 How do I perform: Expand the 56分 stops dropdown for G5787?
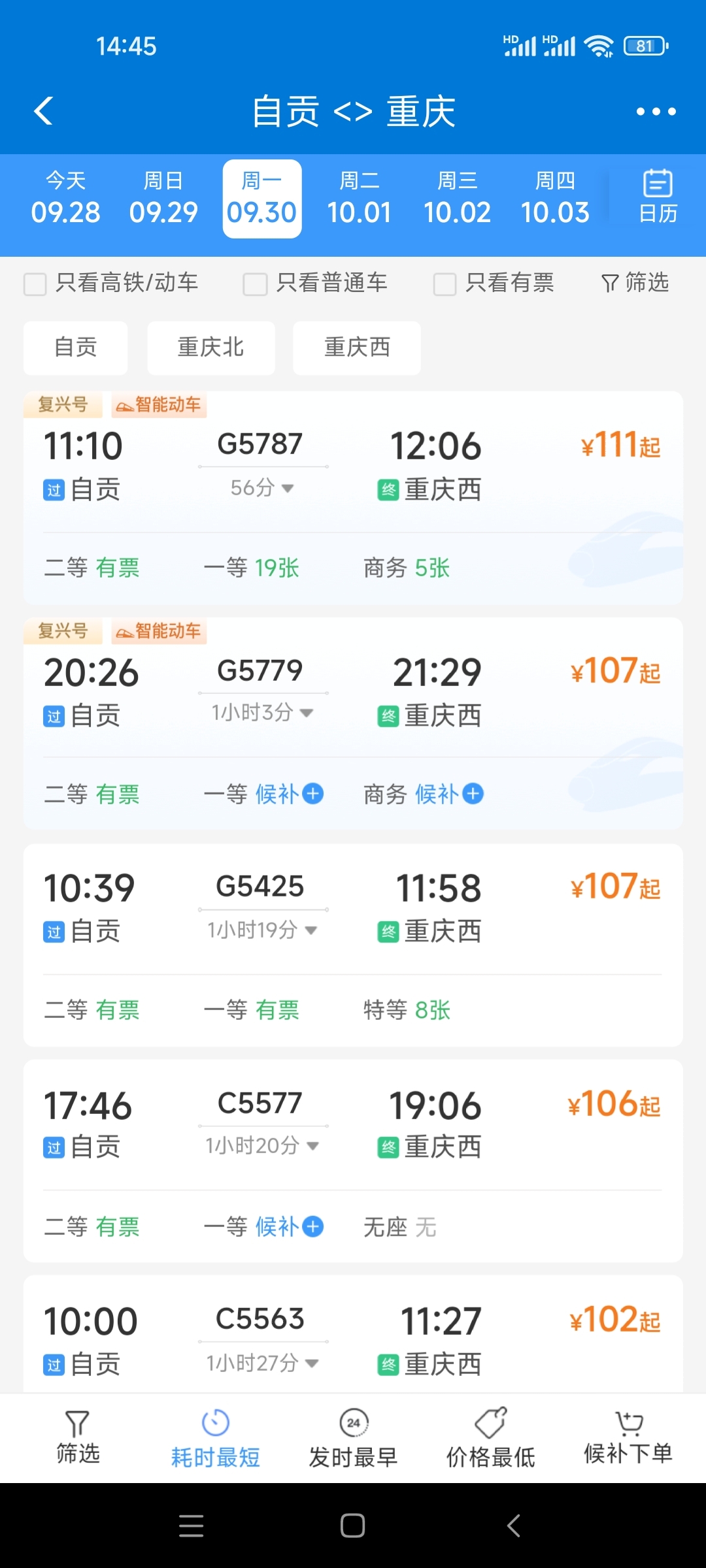point(262,487)
